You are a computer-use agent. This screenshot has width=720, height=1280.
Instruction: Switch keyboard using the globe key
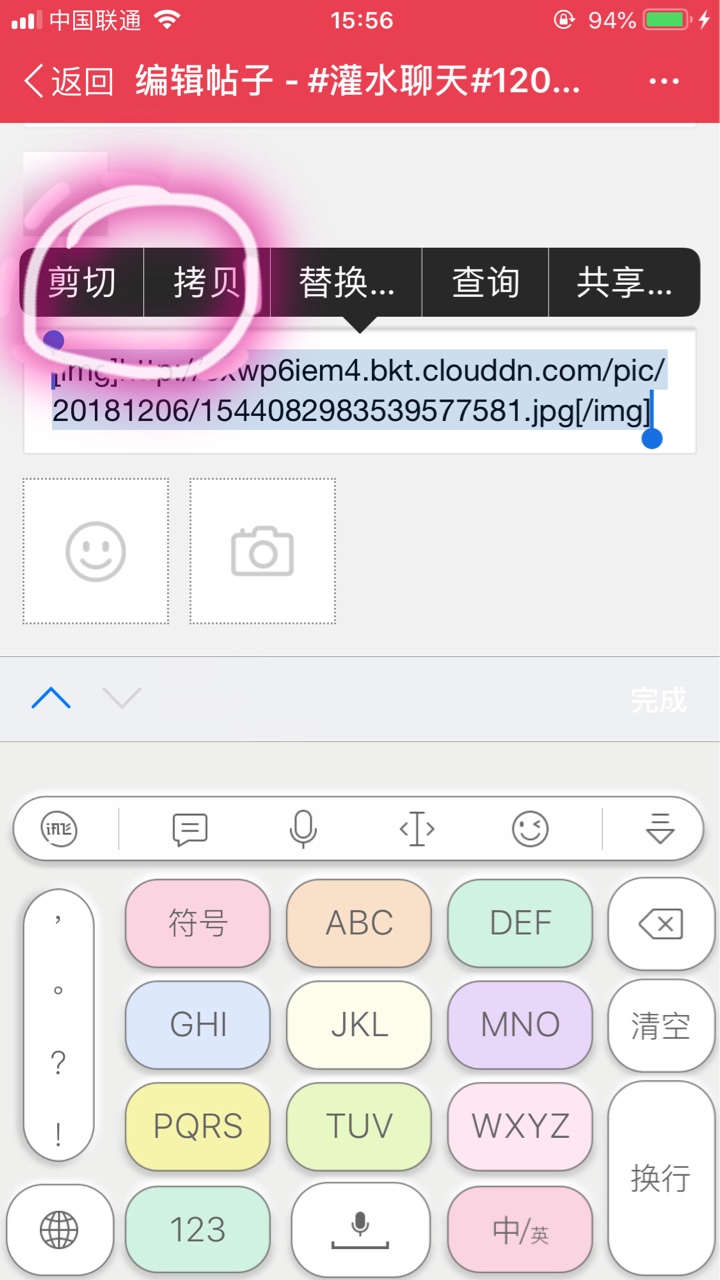[59, 1230]
